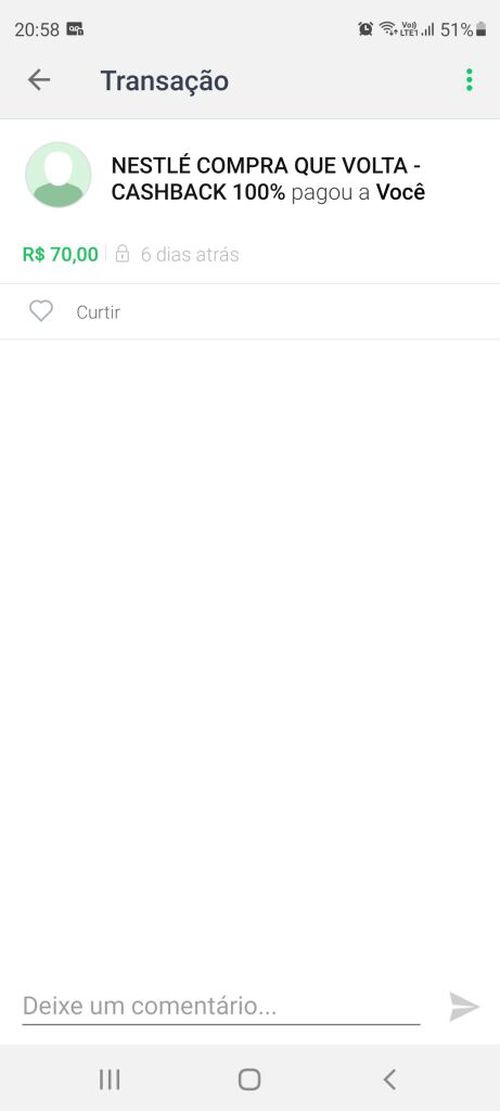Open recent apps from navigation bar
The height and width of the screenshot is (1111, 500).
click(x=109, y=1080)
